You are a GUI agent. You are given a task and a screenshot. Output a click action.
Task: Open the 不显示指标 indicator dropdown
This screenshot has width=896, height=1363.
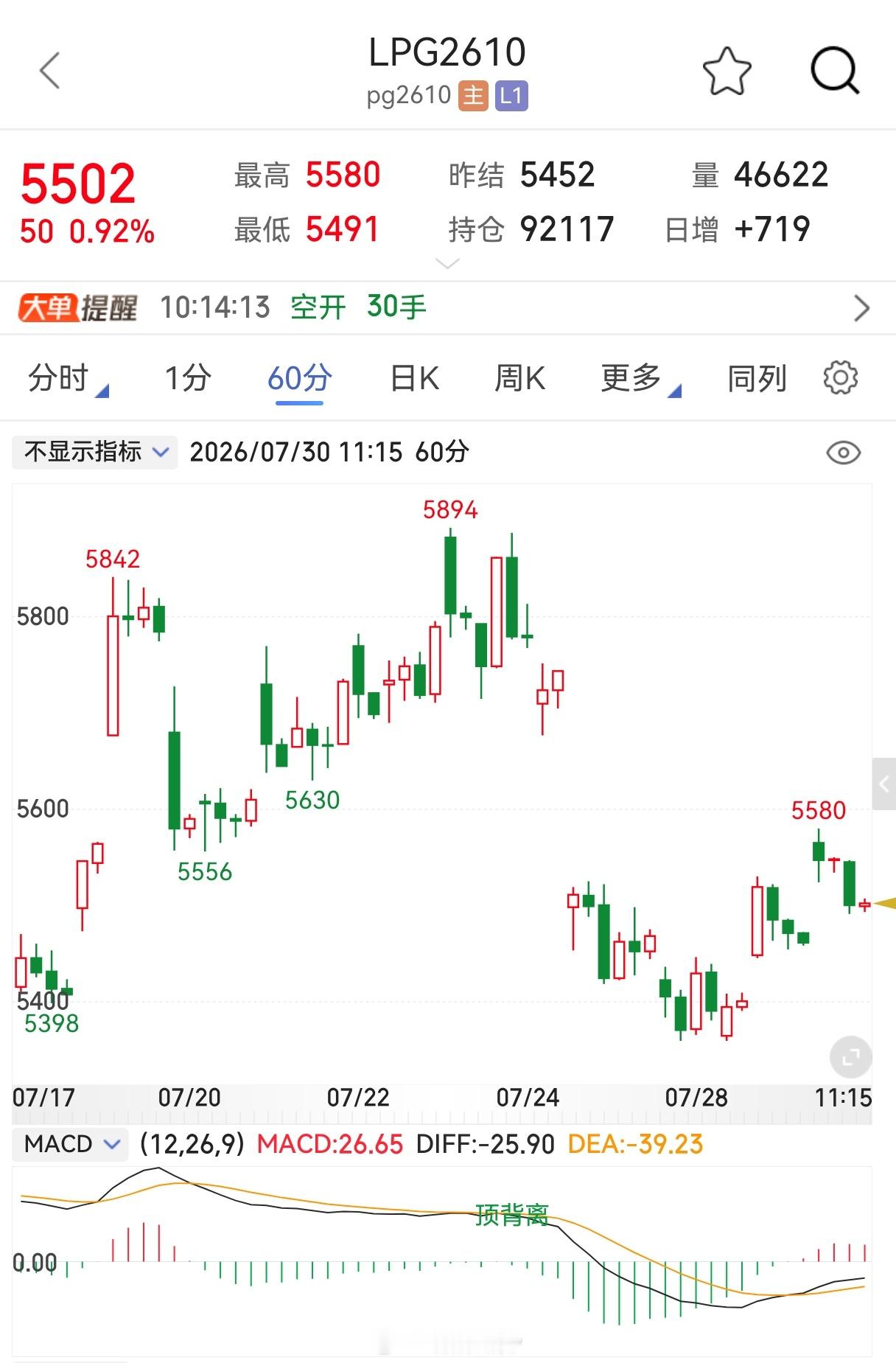point(94,451)
